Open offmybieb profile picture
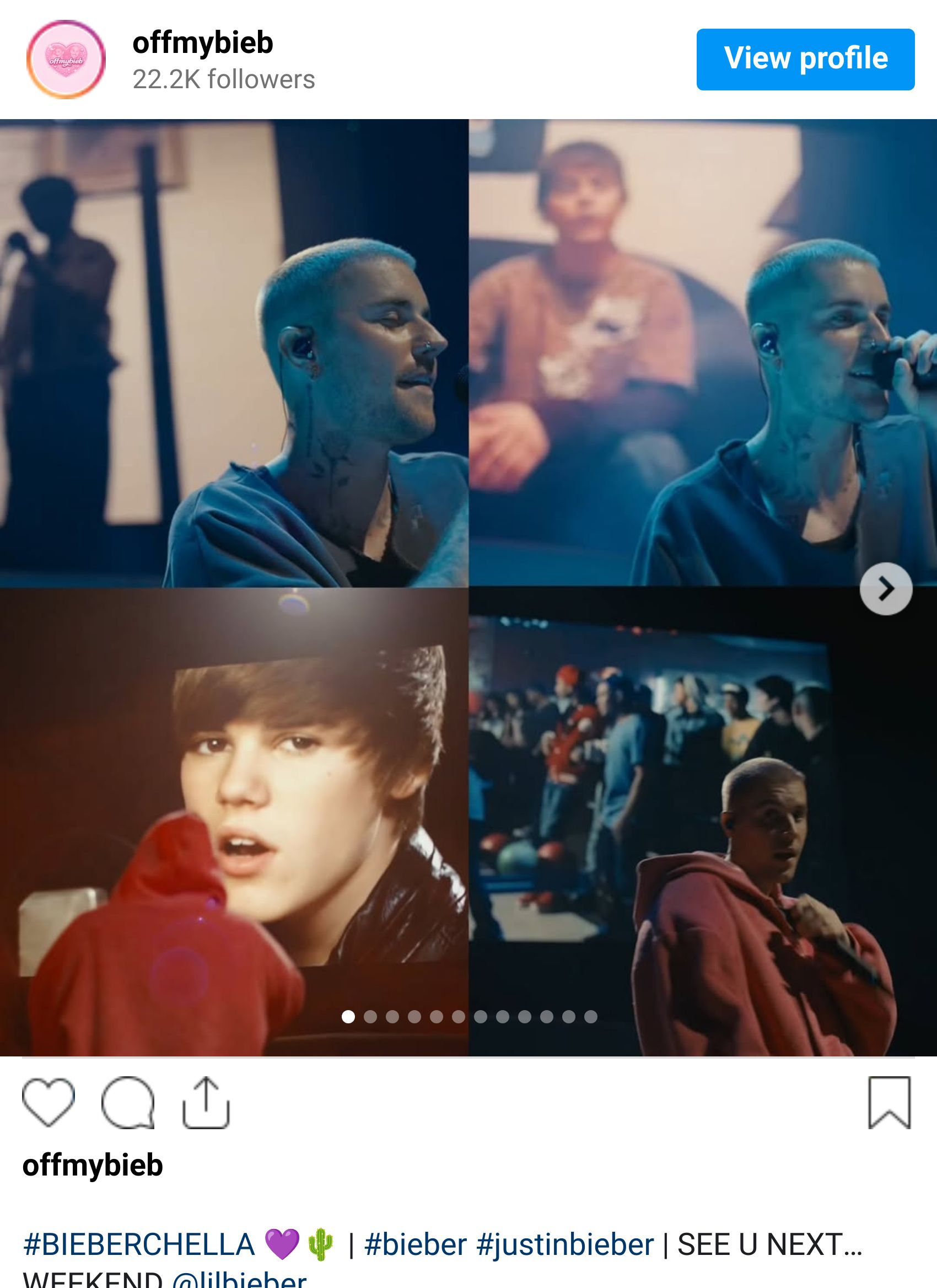The image size is (937, 1288). coord(66,60)
